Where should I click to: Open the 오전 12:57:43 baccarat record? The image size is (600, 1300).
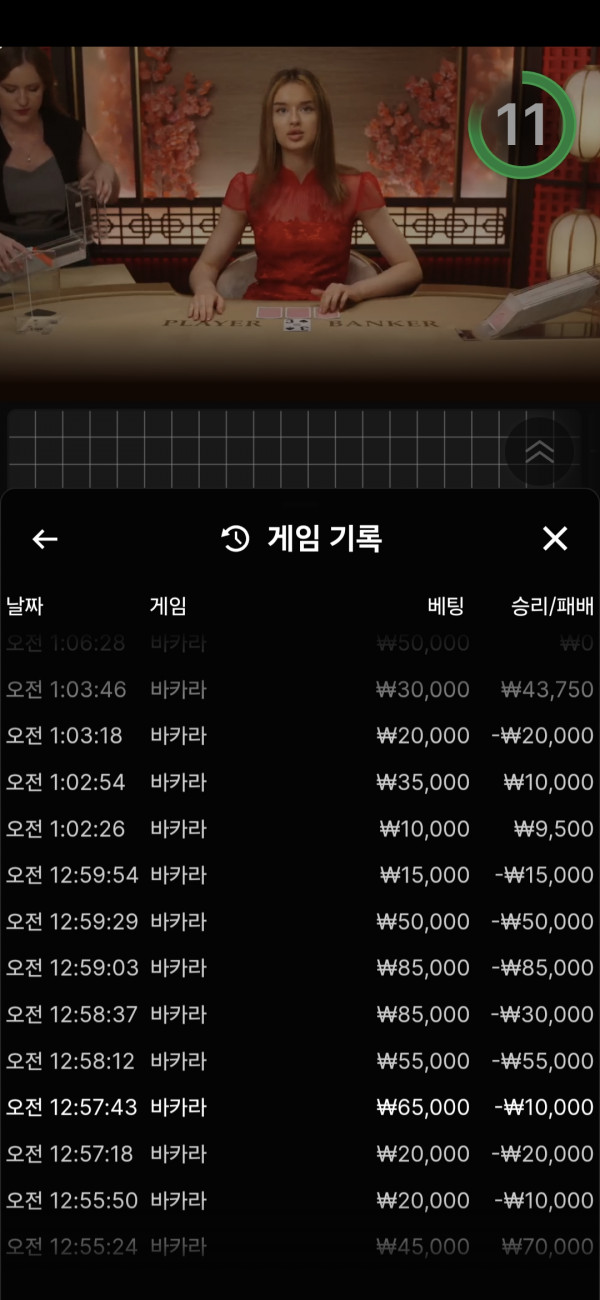[300, 1107]
